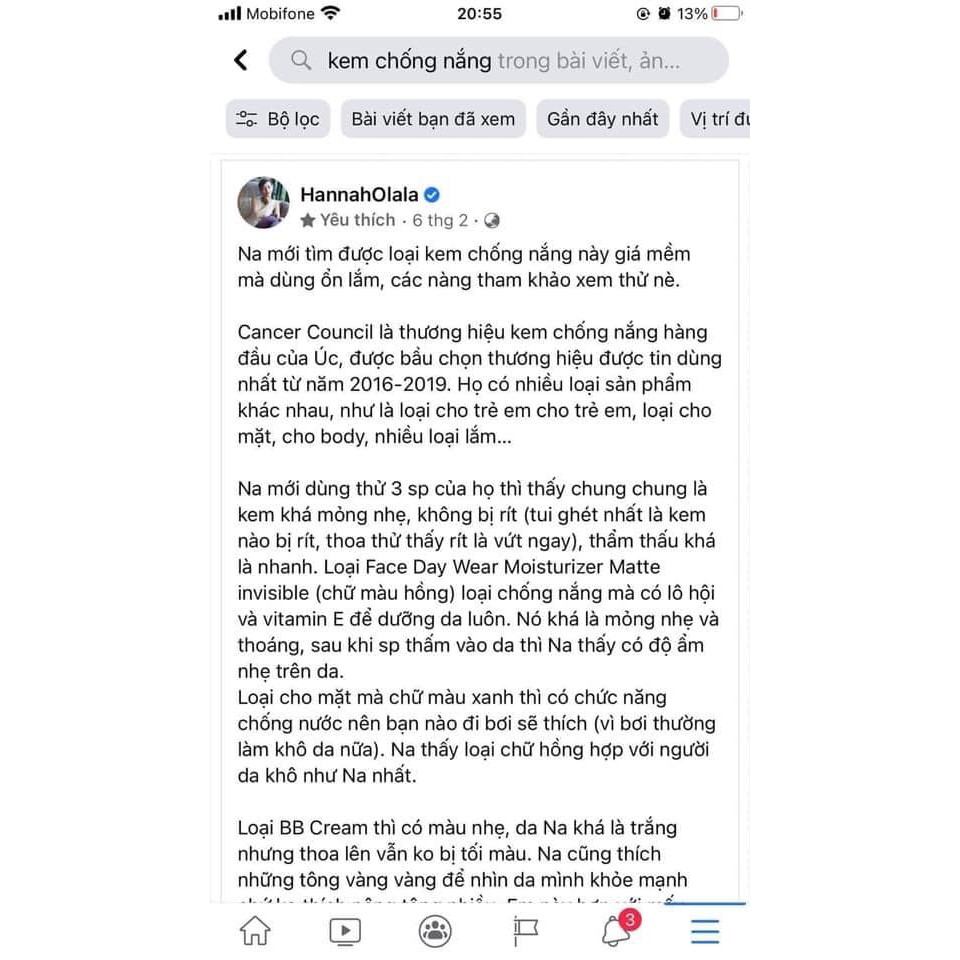This screenshot has width=960, height=960.
Task: Go back using the back arrow
Action: point(241,60)
